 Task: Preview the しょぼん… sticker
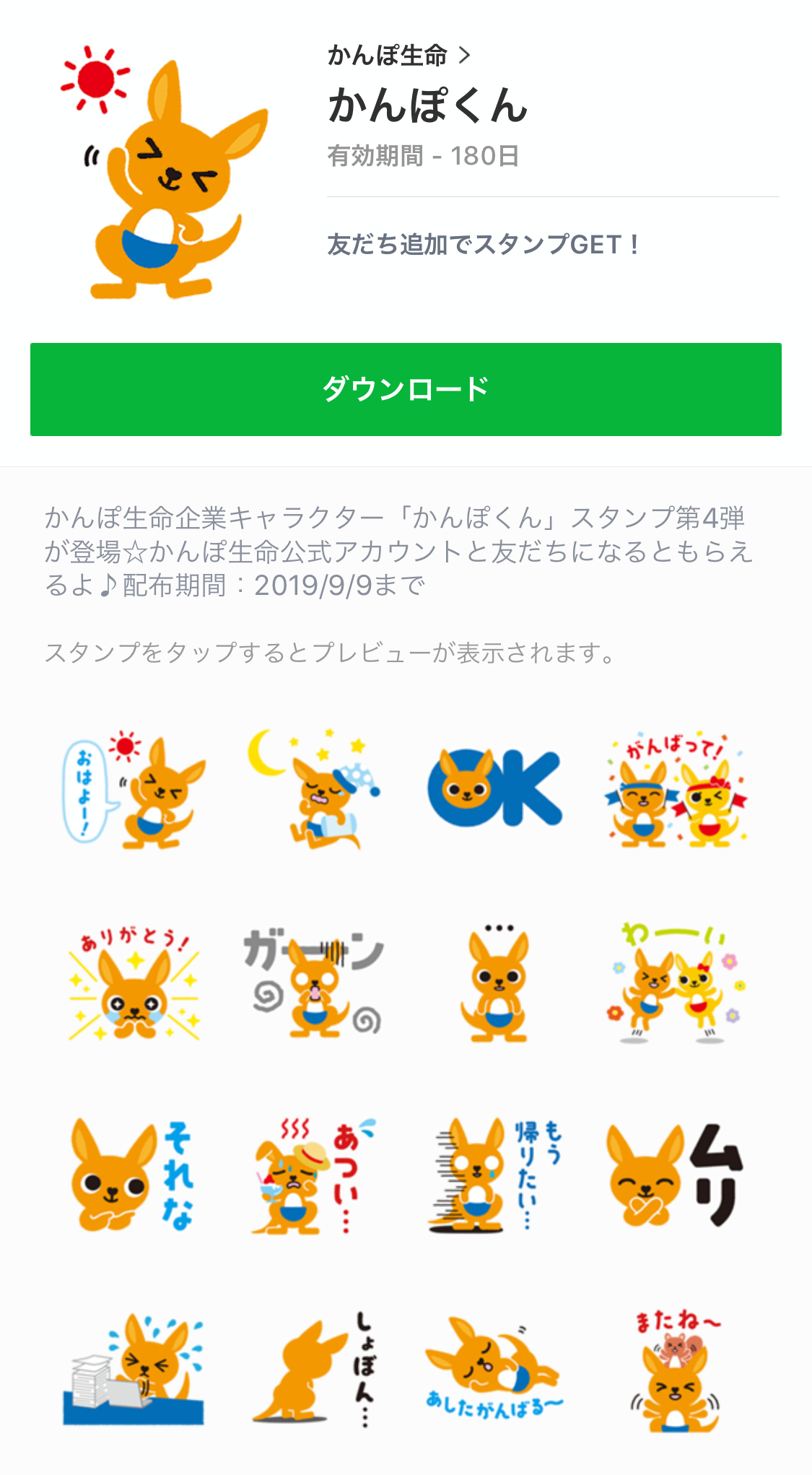314,1370
